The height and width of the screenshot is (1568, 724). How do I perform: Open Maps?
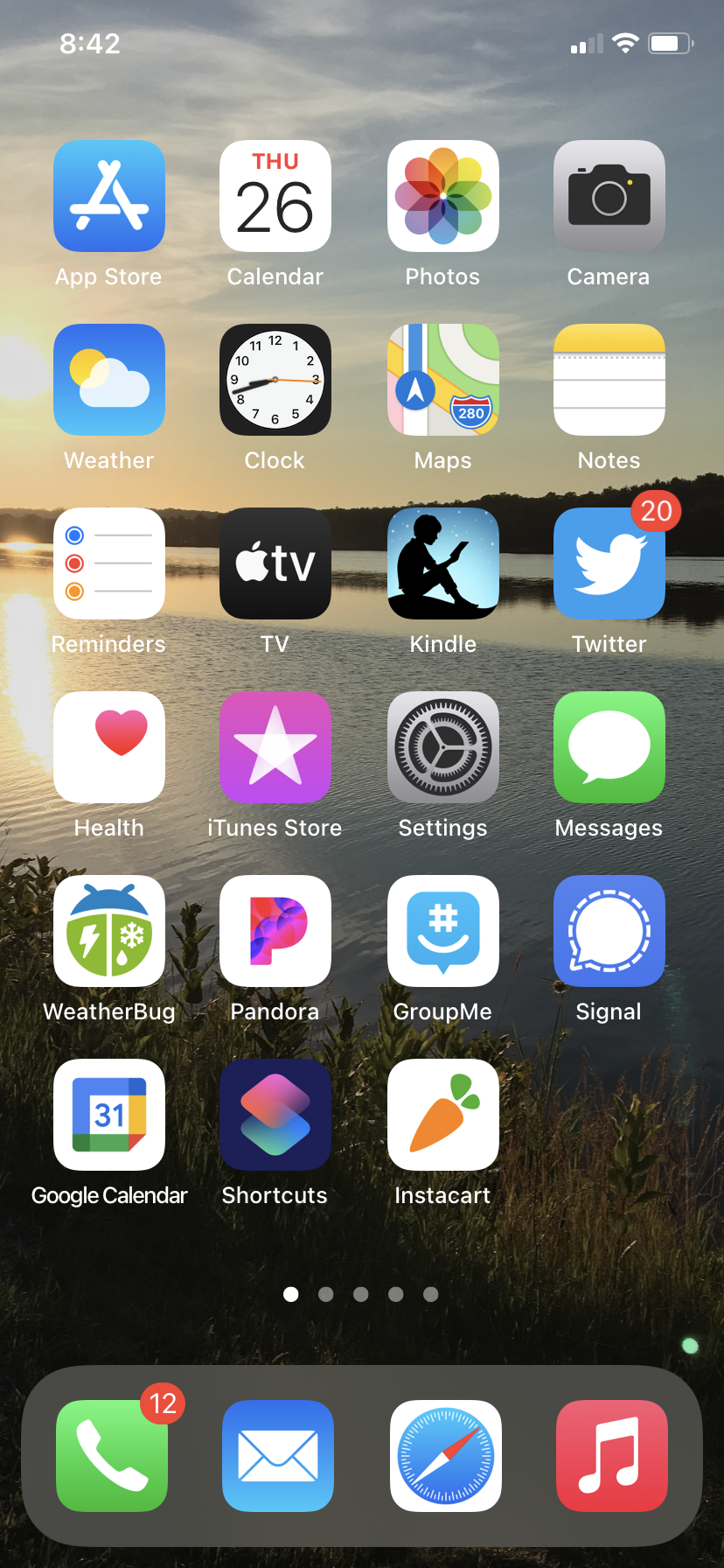pos(443,380)
